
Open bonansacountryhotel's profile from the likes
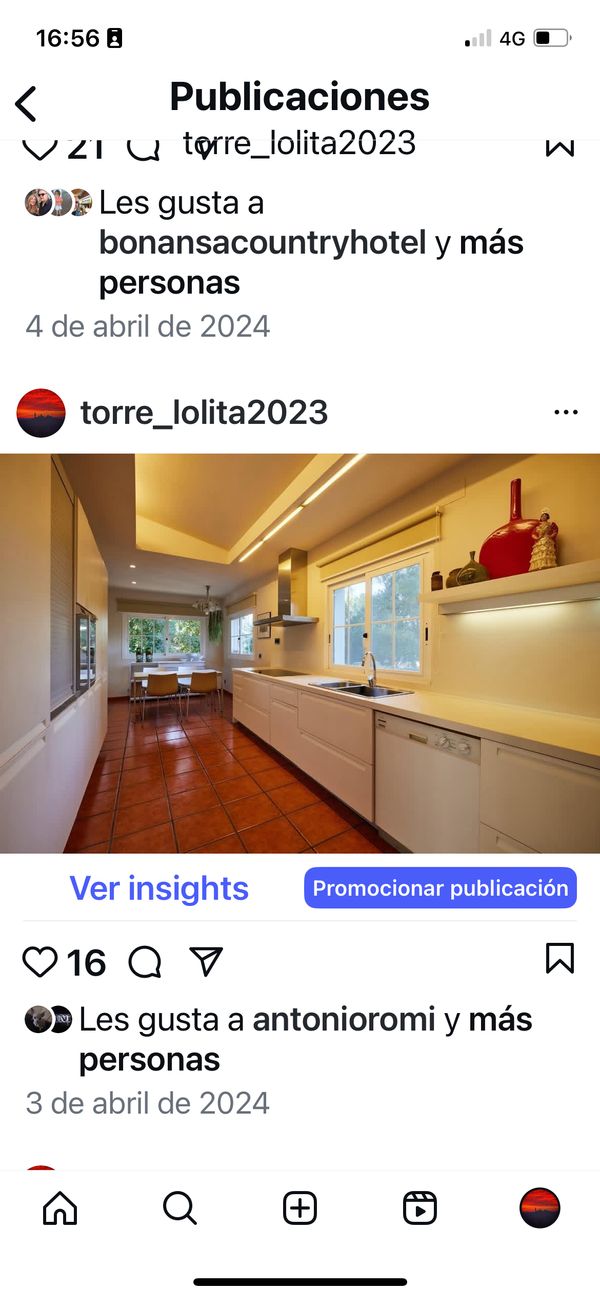click(x=262, y=243)
